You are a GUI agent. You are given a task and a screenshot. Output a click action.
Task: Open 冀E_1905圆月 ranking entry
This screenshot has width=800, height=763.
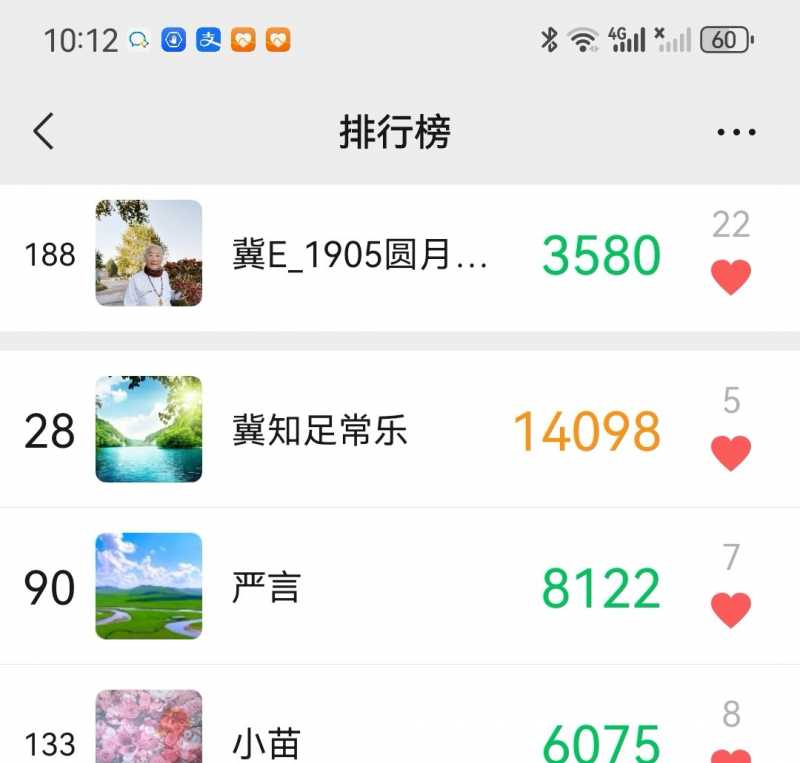(x=360, y=256)
